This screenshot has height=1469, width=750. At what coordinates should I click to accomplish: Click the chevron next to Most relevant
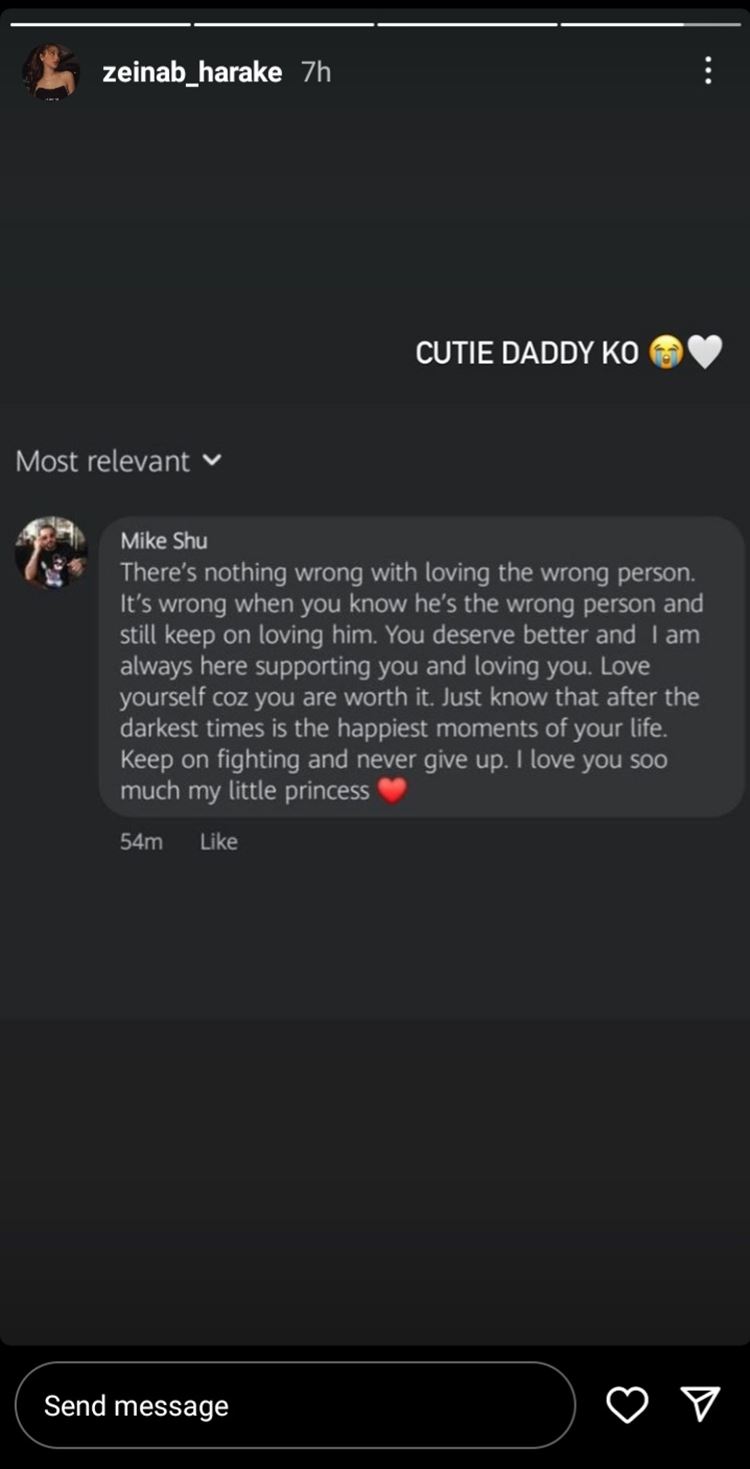pyautogui.click(x=211, y=461)
